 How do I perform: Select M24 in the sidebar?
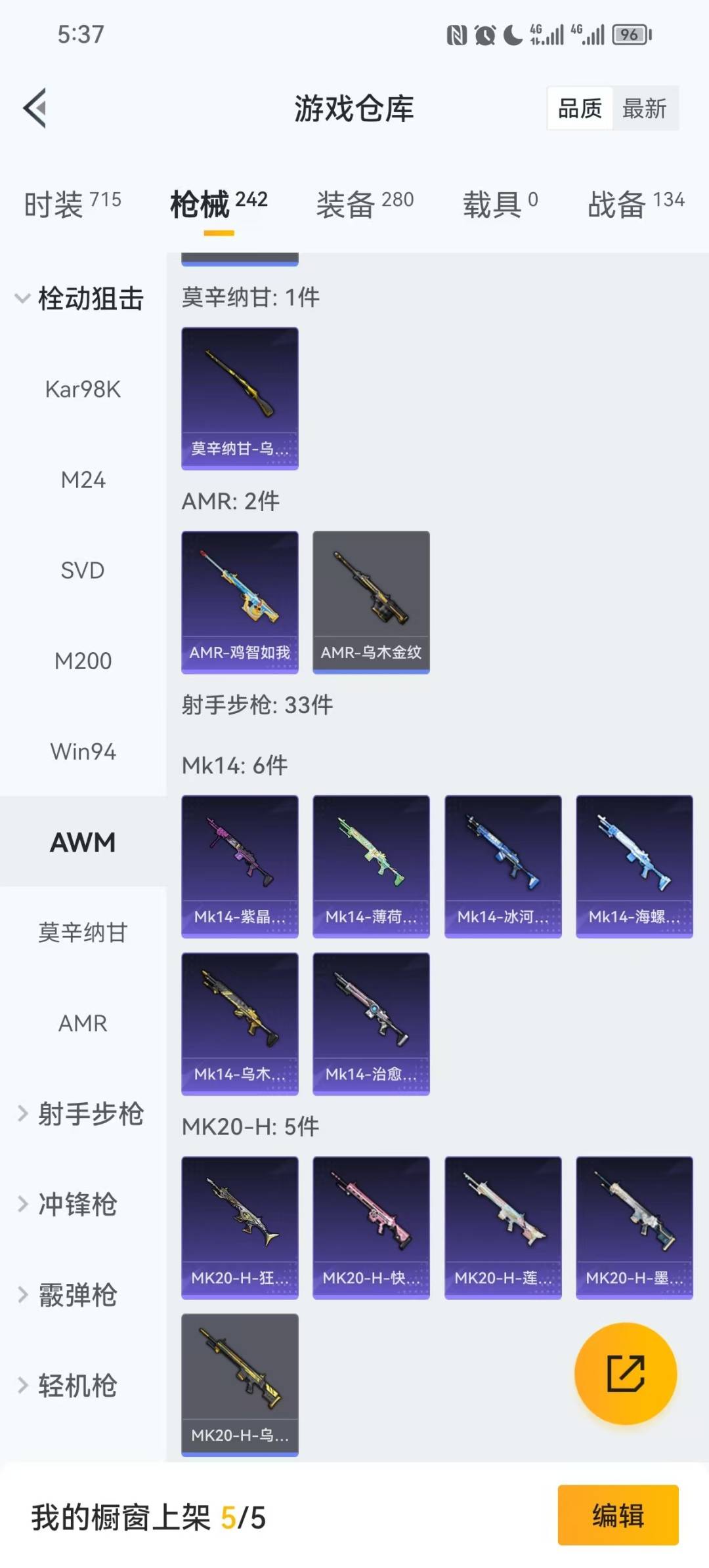[83, 480]
